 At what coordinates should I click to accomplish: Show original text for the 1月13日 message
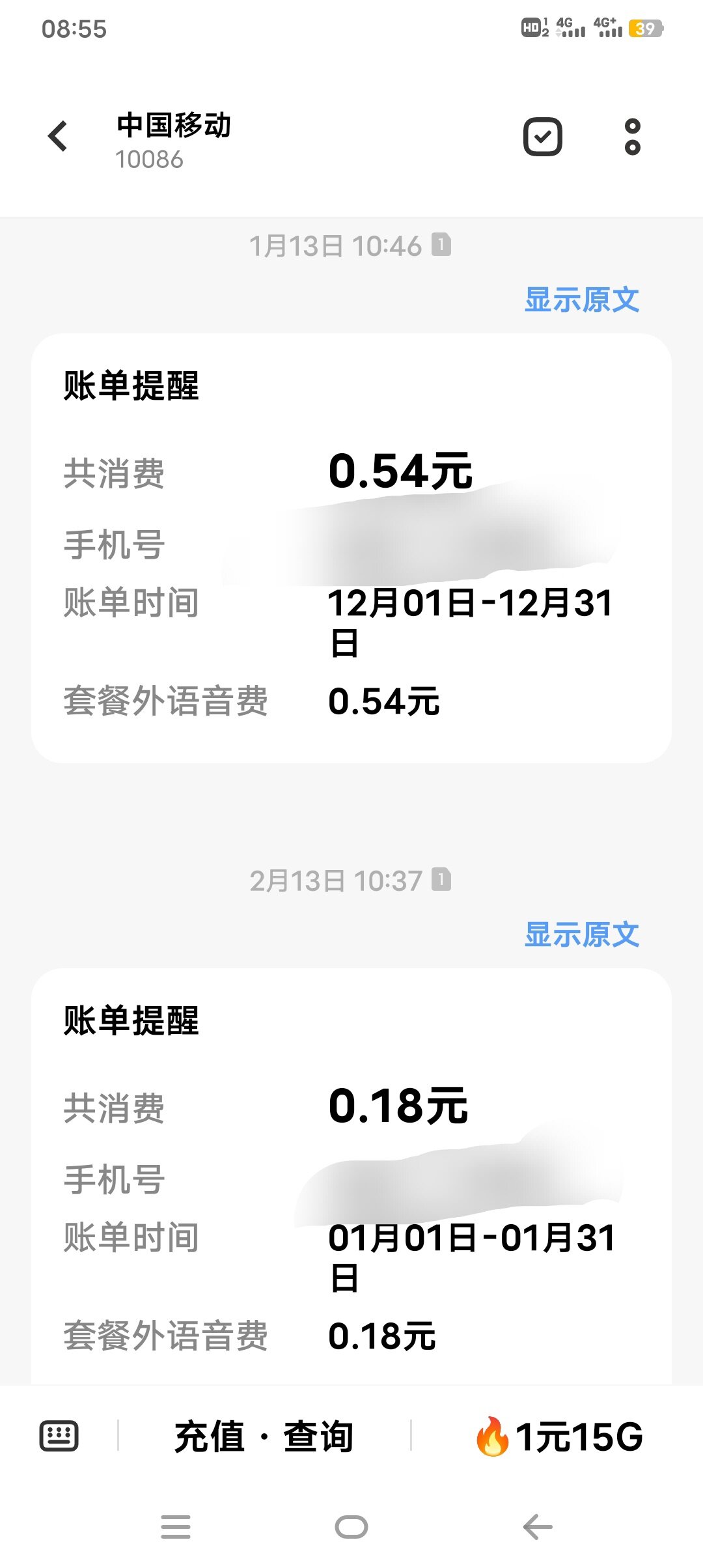pos(581,300)
